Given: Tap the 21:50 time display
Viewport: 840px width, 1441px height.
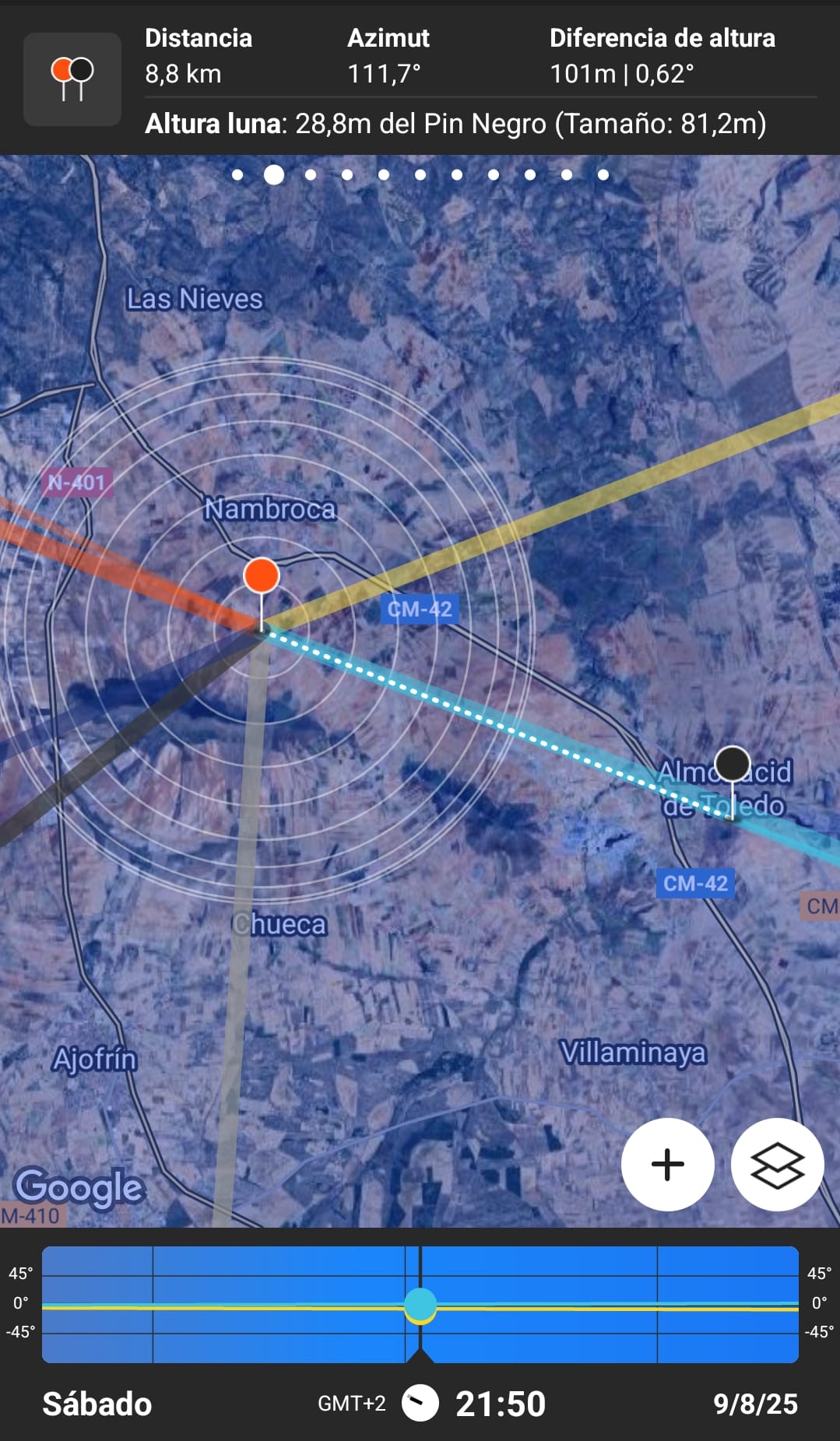Looking at the screenshot, I should pos(500,1404).
